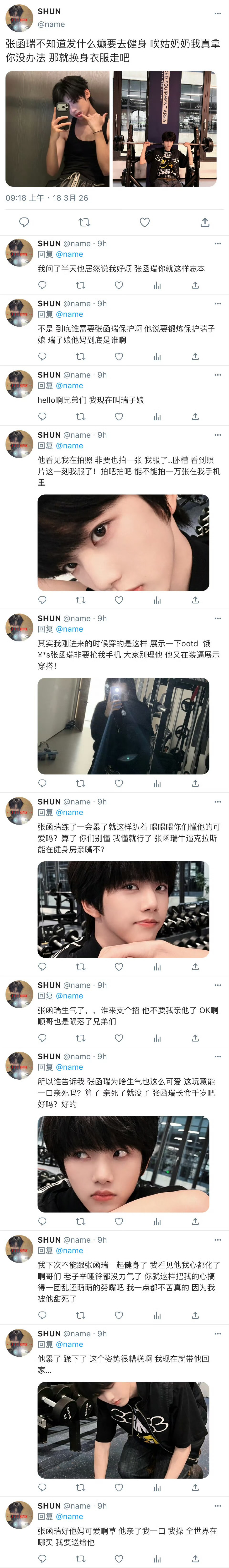This screenshot has height=1568, width=229.
Task: Open the mirror selfie photo in the main post
Action: click(x=58, y=128)
